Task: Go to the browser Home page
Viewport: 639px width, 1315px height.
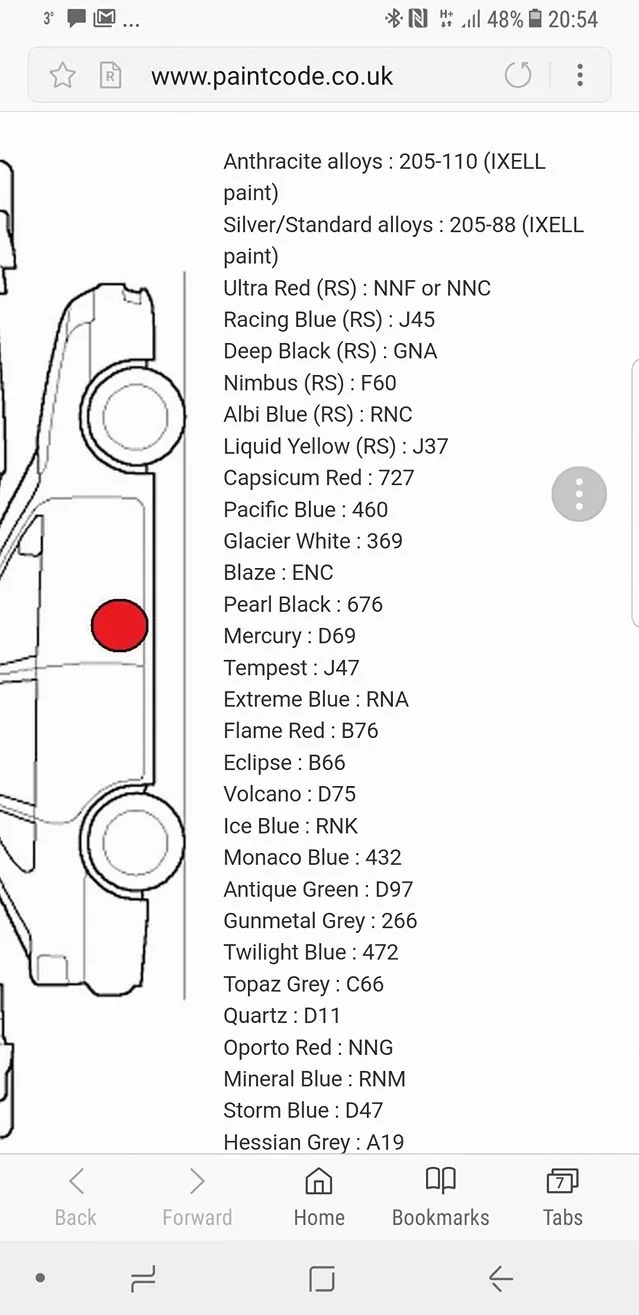Action: click(x=319, y=1197)
